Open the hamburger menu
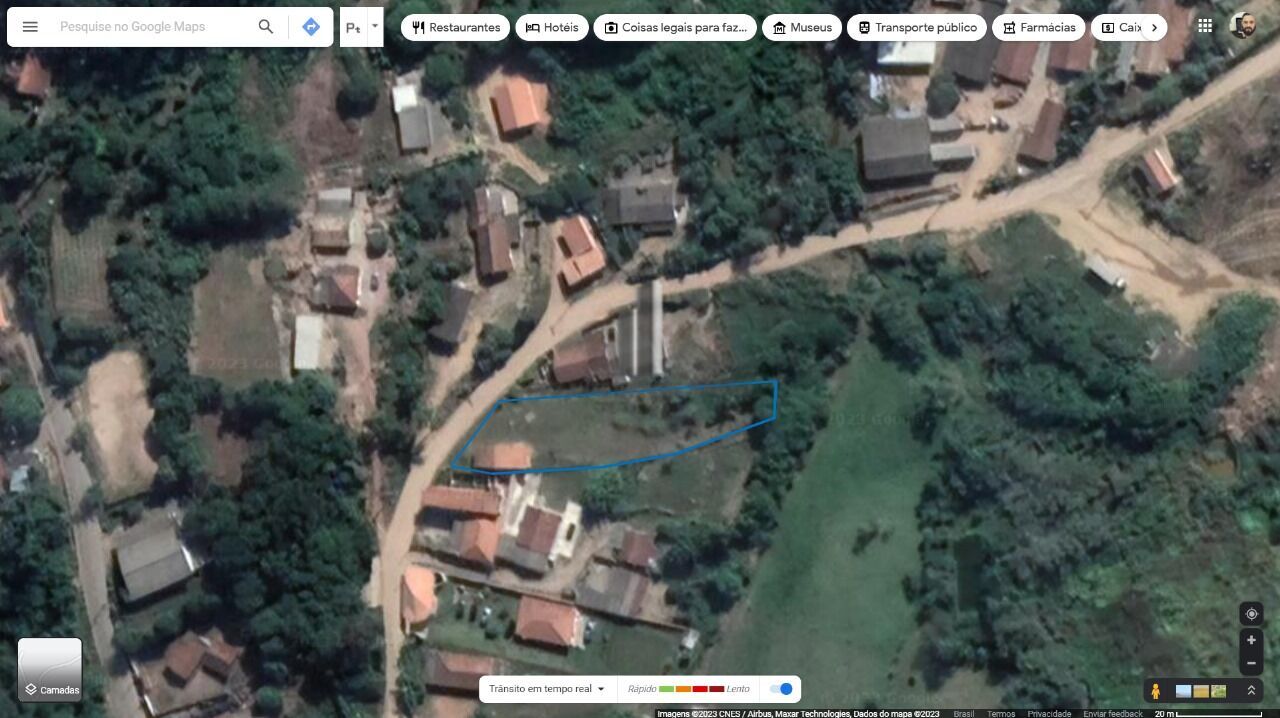Image resolution: width=1280 pixels, height=718 pixels. (x=30, y=27)
